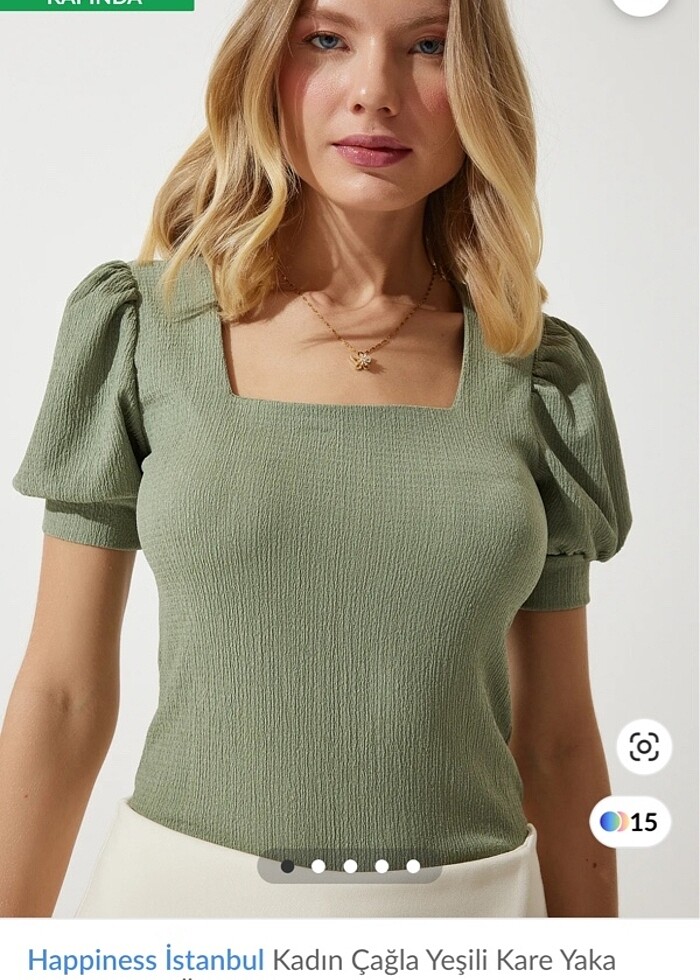
Task: View the 15 color options
Action: coord(630,822)
